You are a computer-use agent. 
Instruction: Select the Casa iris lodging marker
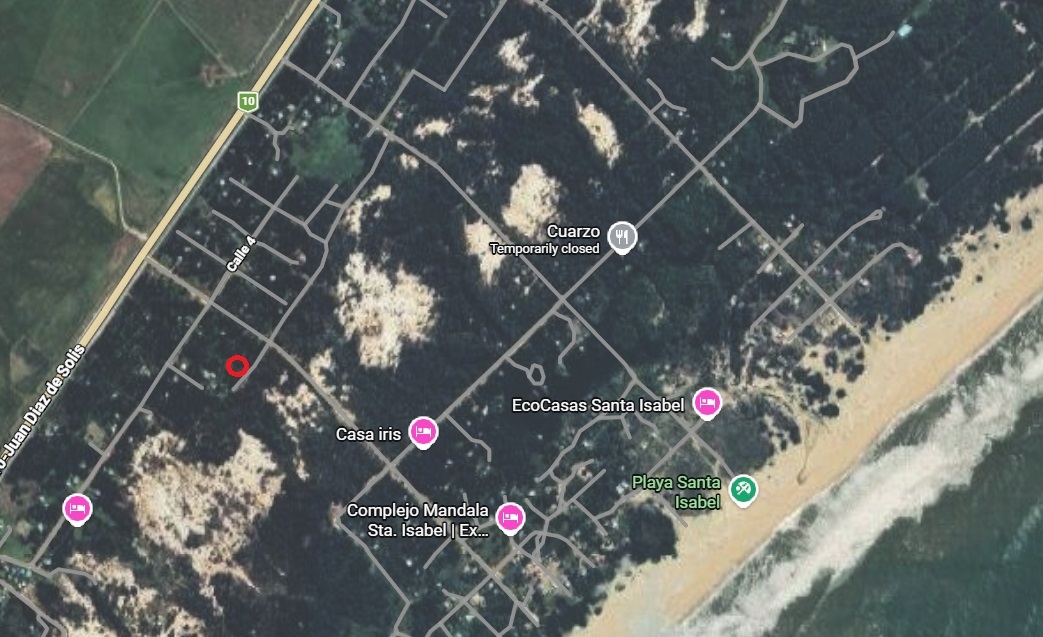pyautogui.click(x=422, y=432)
